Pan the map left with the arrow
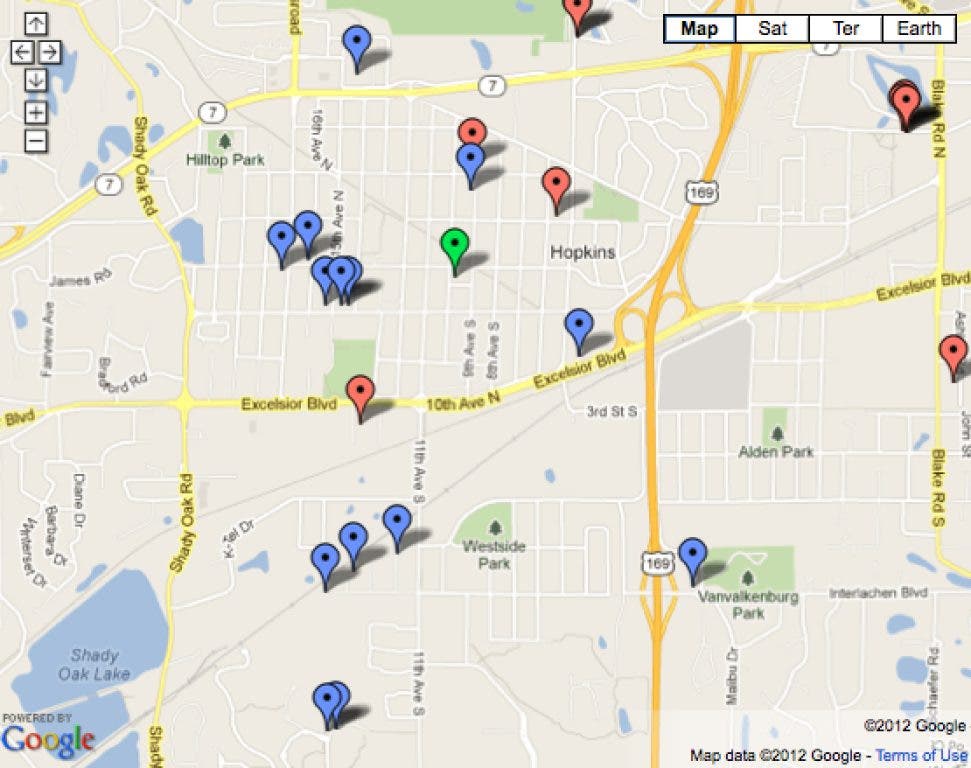This screenshot has height=768, width=971. (x=22, y=52)
